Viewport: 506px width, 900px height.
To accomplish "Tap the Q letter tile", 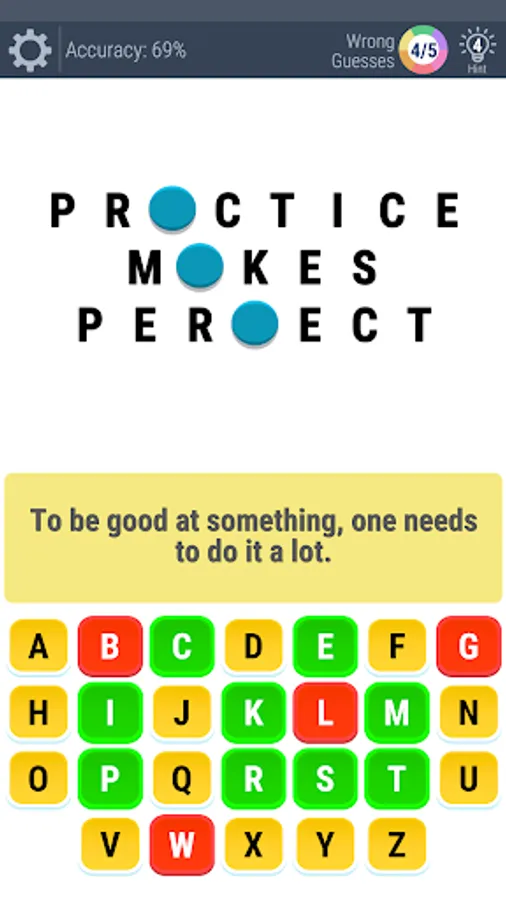I will click(x=182, y=778).
